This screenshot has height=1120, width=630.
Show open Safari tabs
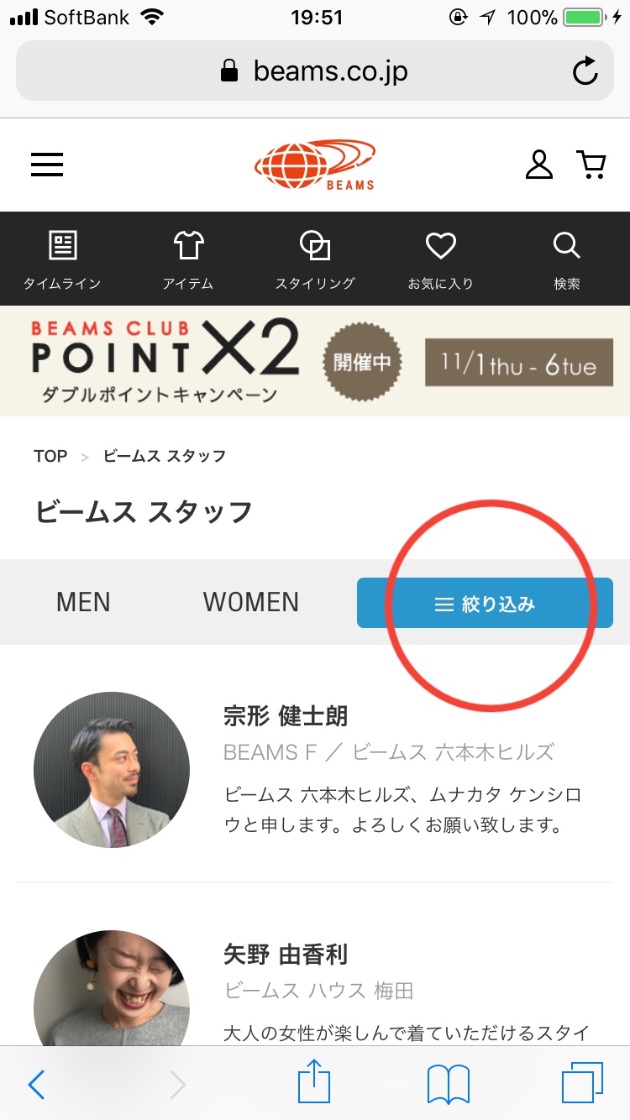581,1083
